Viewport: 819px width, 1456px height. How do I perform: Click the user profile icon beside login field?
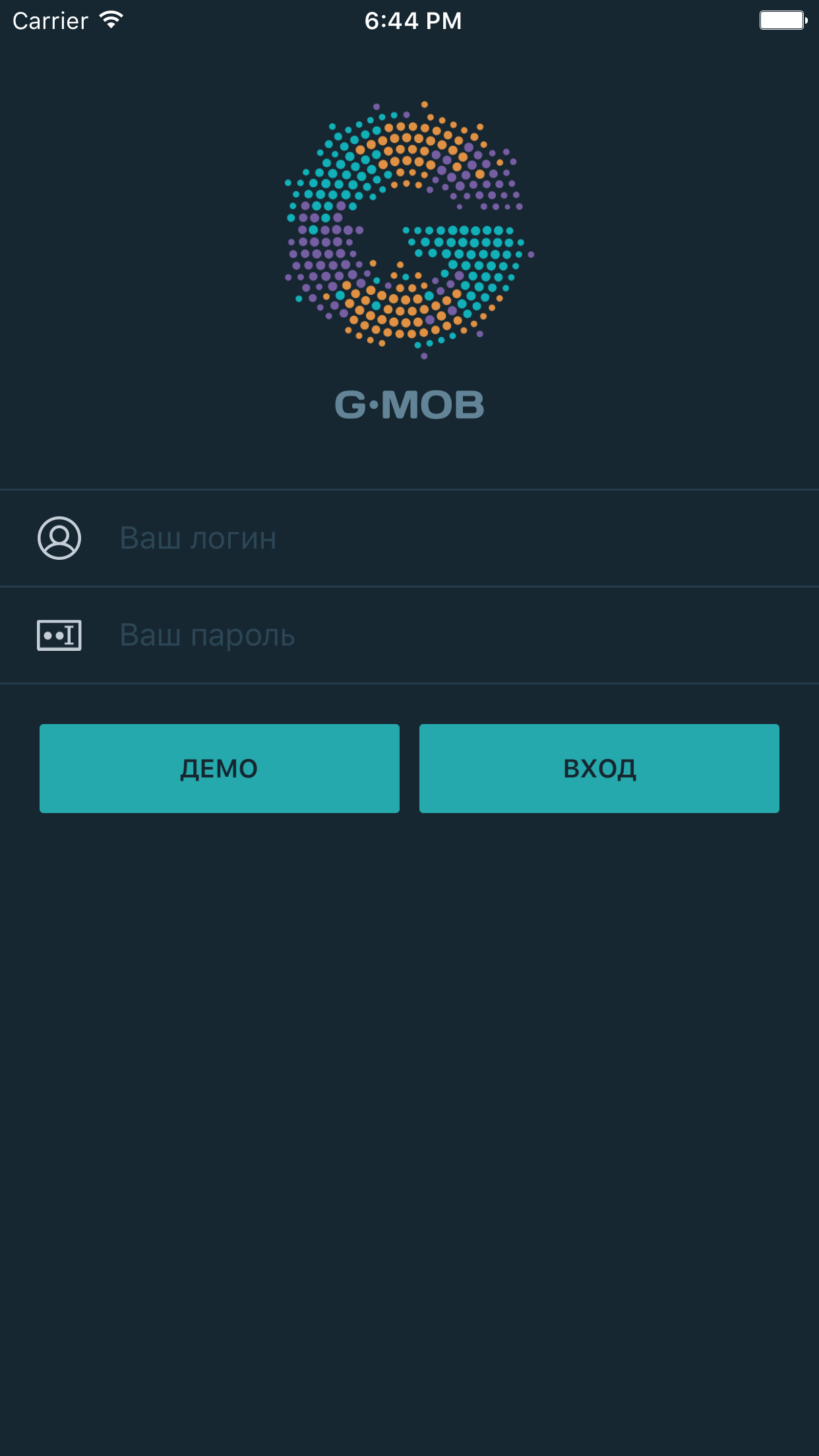[60, 539]
